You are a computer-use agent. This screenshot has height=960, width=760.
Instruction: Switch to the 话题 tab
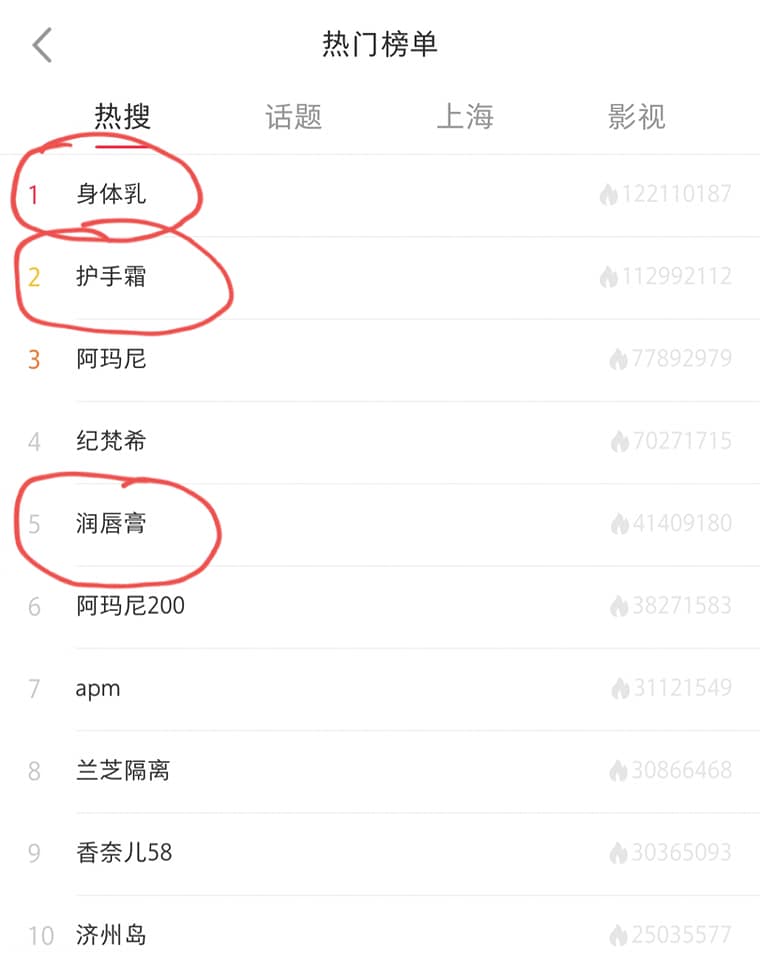click(x=293, y=117)
